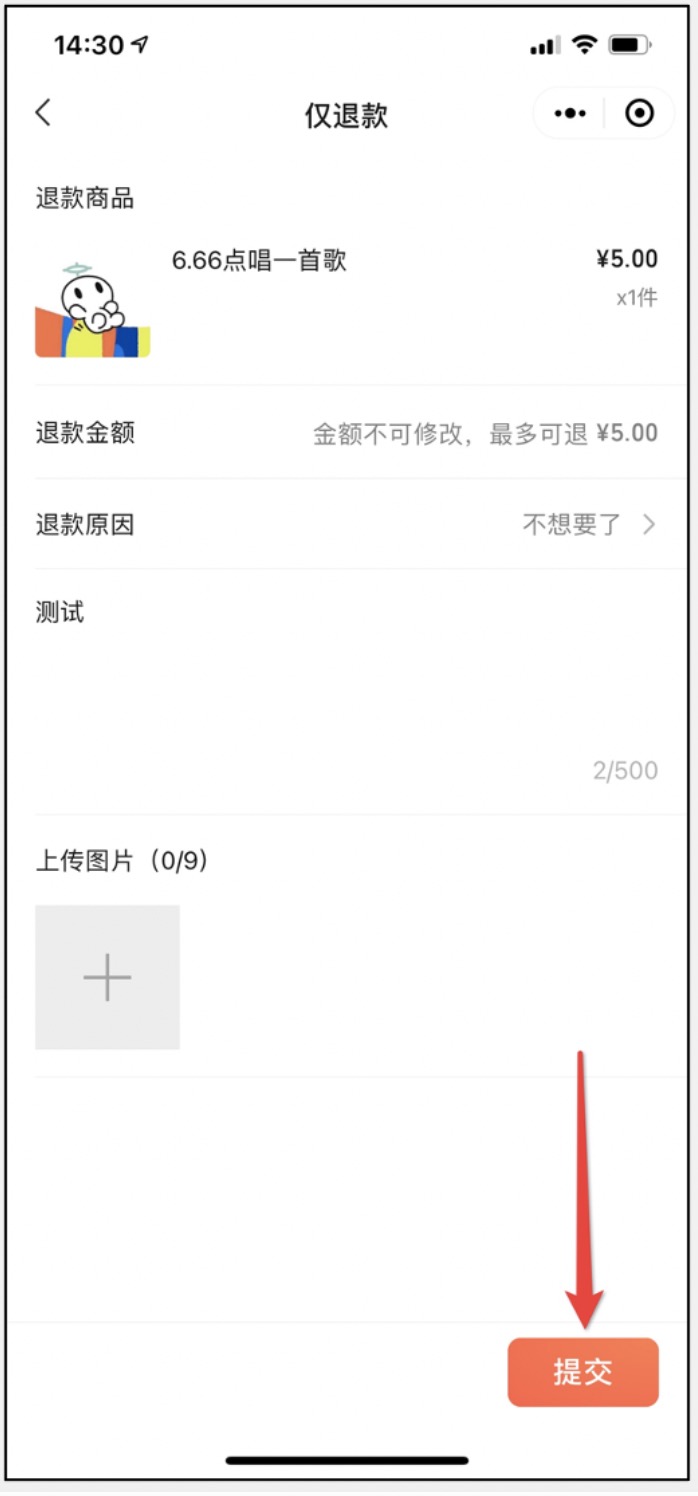Tap the description text field containing 测试
Image resolution: width=698 pixels, height=1496 pixels.
[x=347, y=691]
